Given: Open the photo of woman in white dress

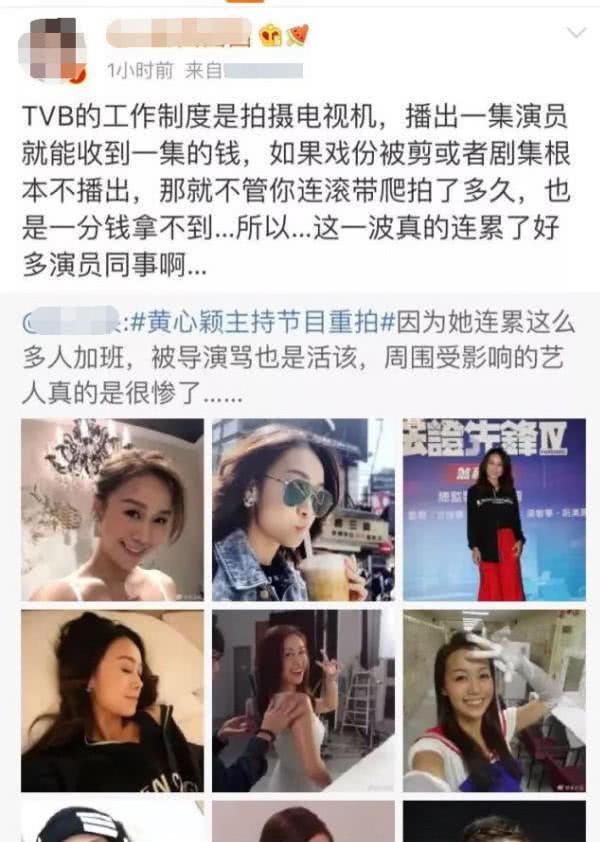Looking at the screenshot, I should click(303, 700).
